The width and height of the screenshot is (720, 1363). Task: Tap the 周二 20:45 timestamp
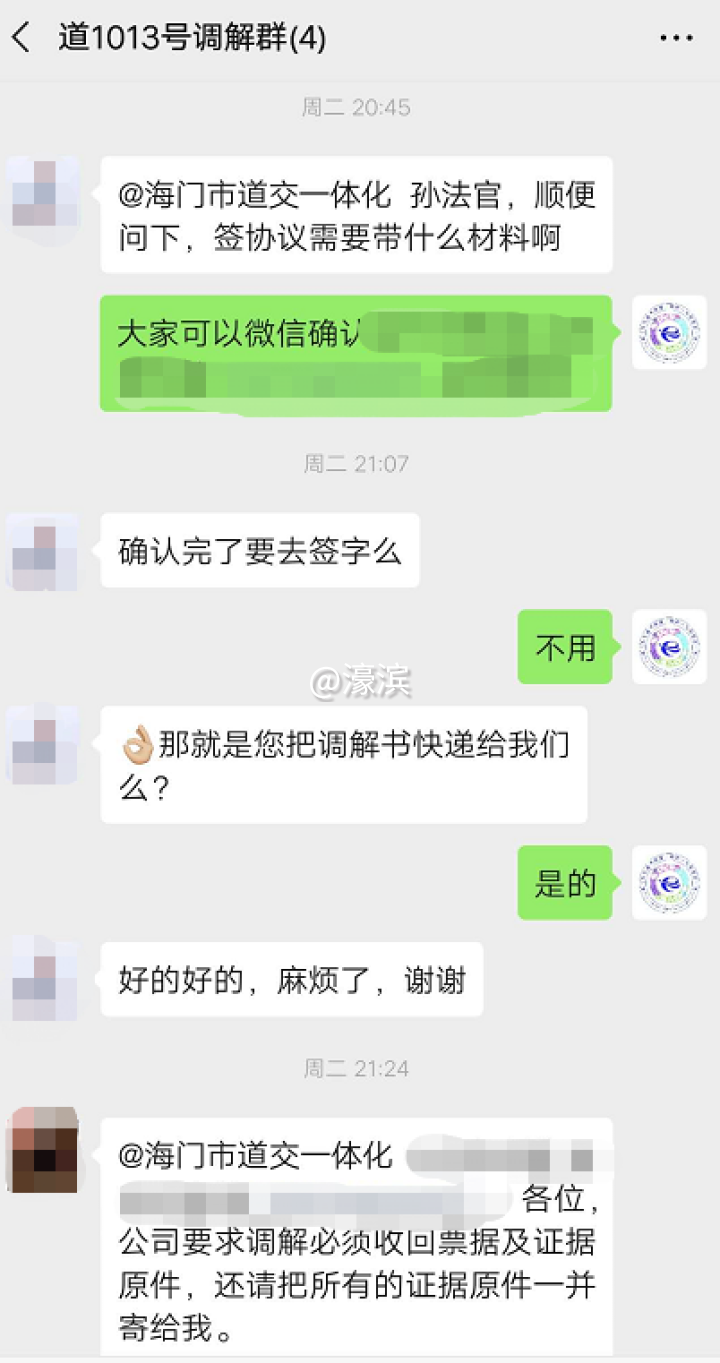360,107
